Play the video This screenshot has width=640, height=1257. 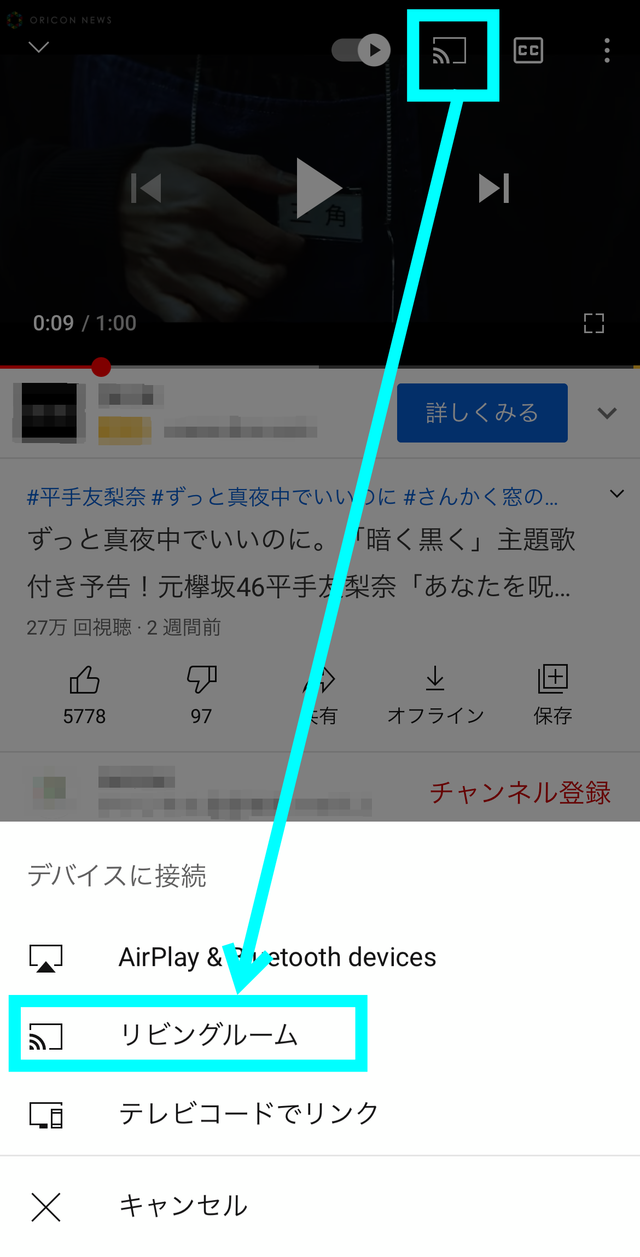point(319,186)
